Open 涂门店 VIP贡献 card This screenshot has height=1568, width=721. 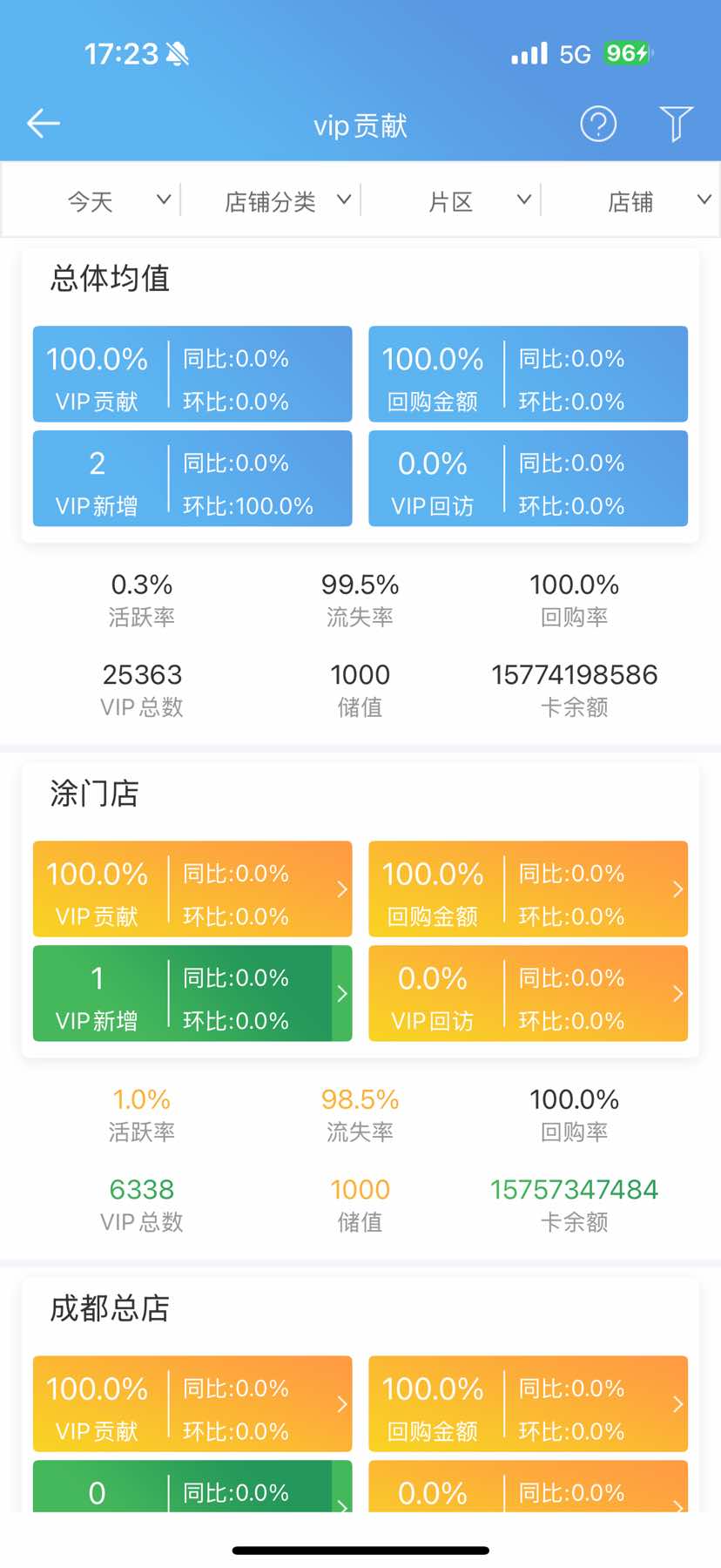[192, 889]
